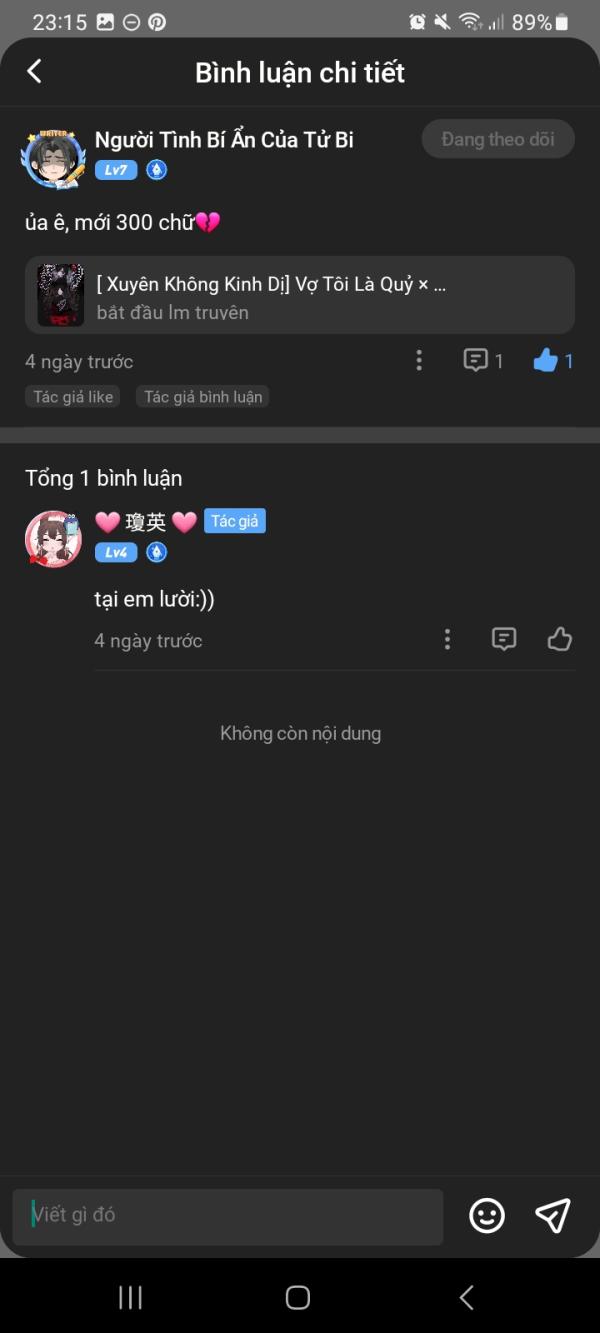
Task: Open the linked story Vợ Tôi Là Quỷ card
Action: click(300, 295)
